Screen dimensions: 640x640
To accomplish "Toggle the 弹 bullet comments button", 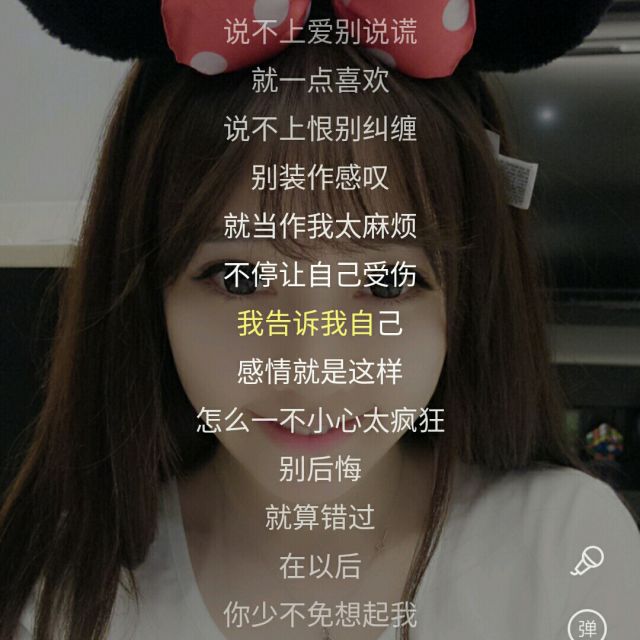I will 587,627.
